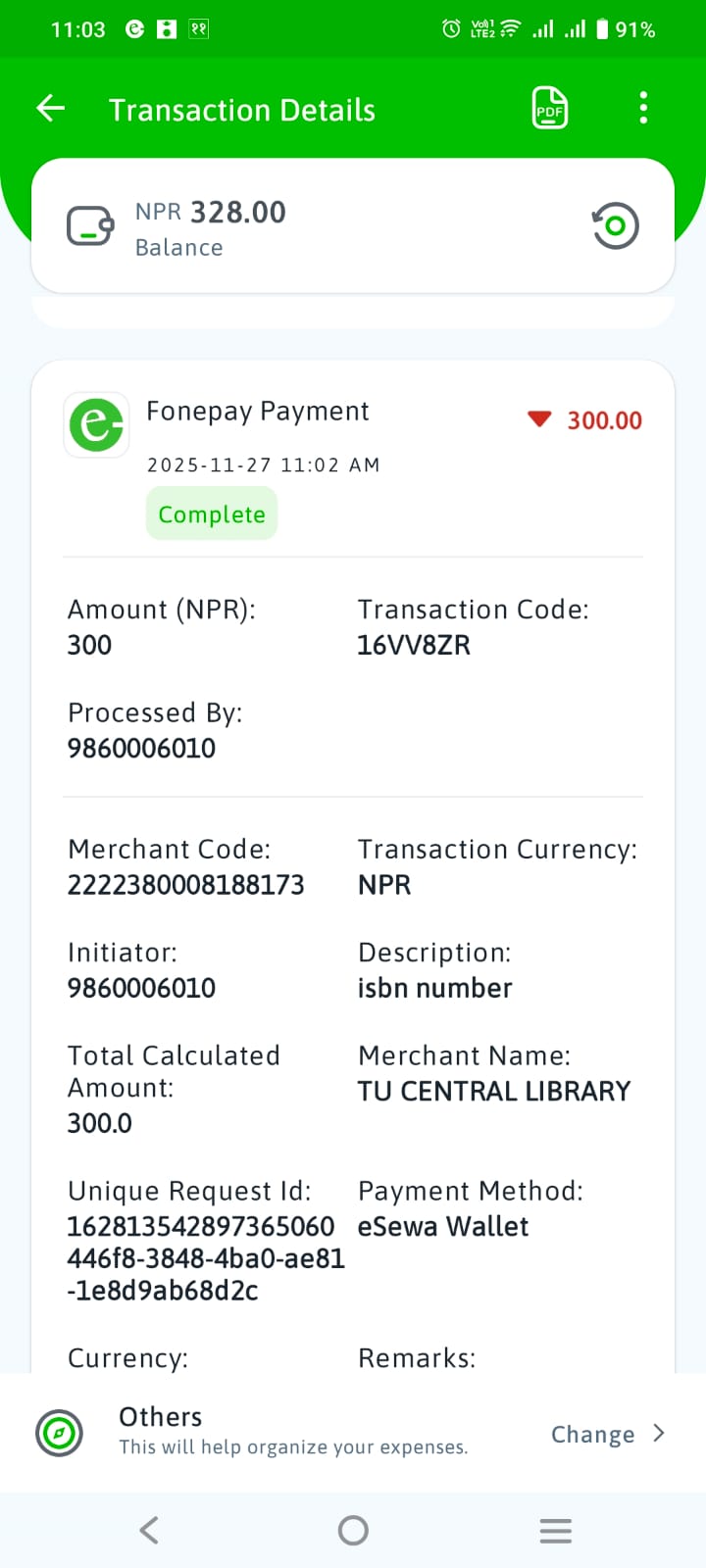Download the transaction as PDF

point(549,108)
